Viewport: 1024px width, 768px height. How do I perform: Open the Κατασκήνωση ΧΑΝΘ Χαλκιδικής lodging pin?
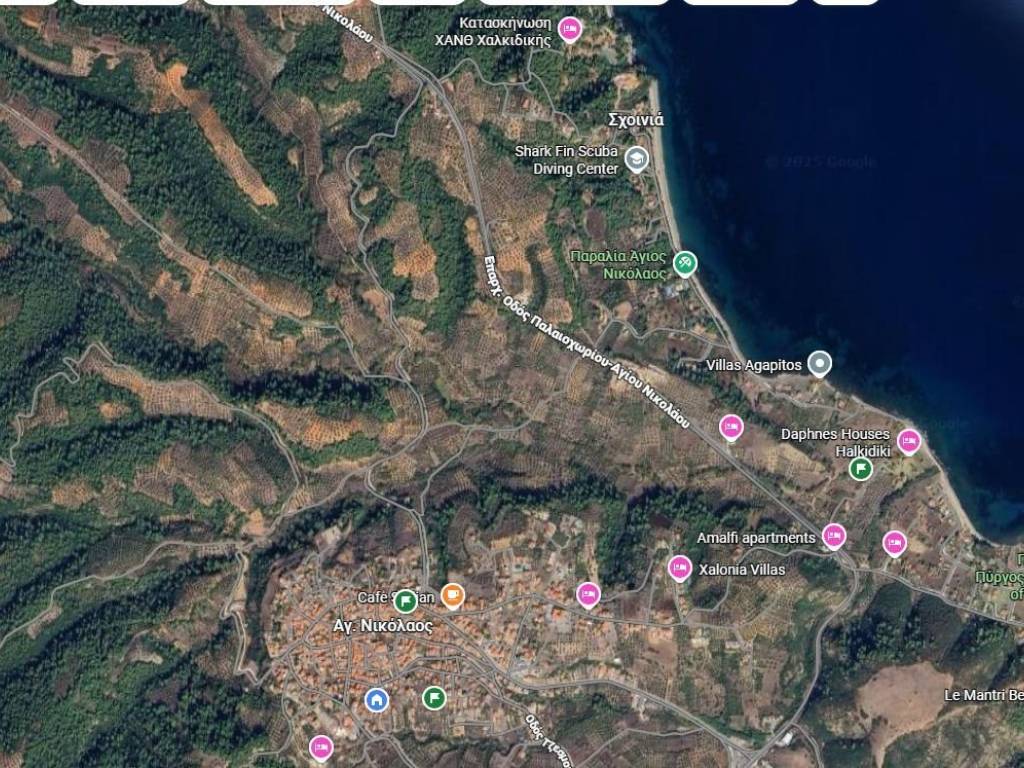tap(570, 30)
